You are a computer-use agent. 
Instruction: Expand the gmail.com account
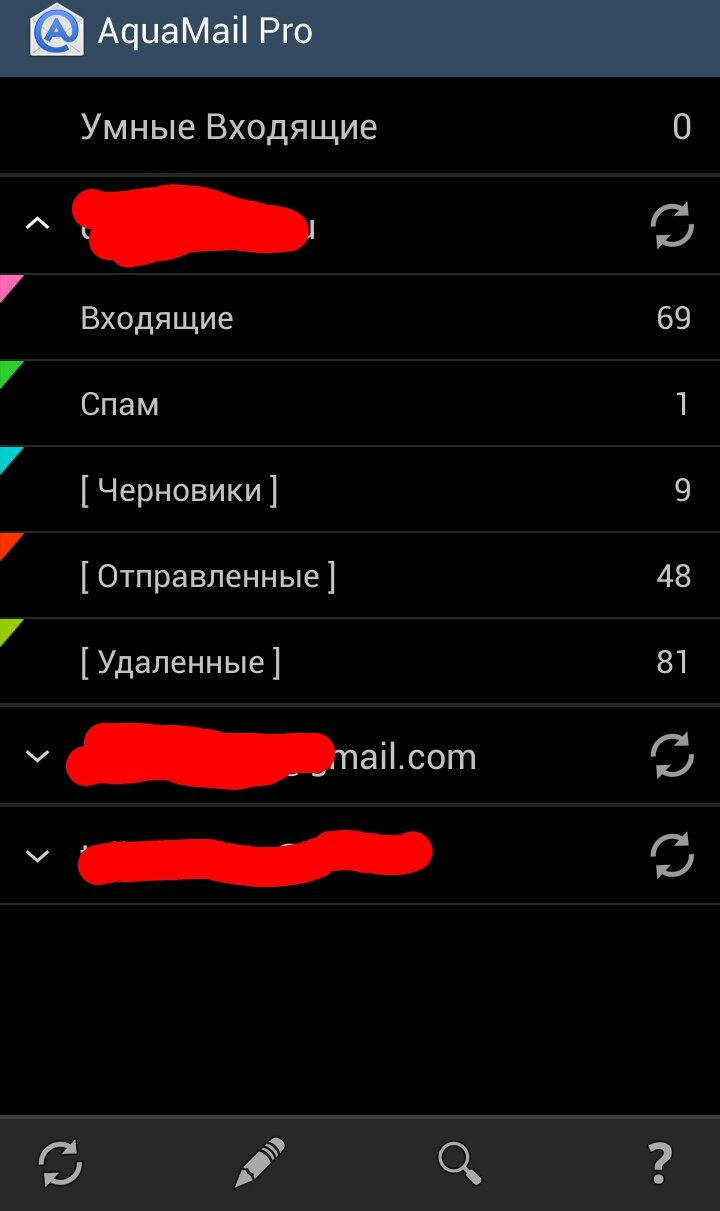37,756
